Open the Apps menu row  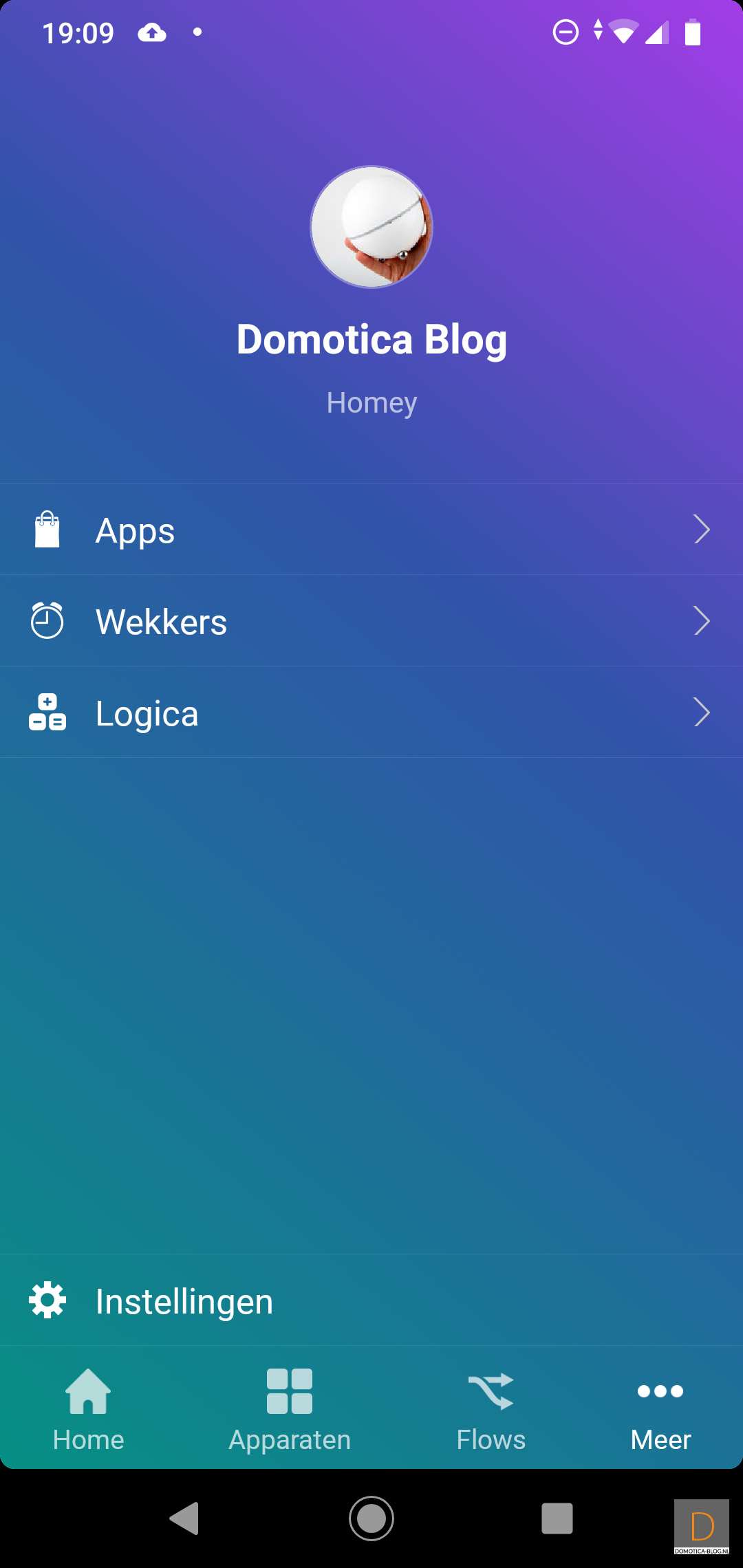(371, 530)
